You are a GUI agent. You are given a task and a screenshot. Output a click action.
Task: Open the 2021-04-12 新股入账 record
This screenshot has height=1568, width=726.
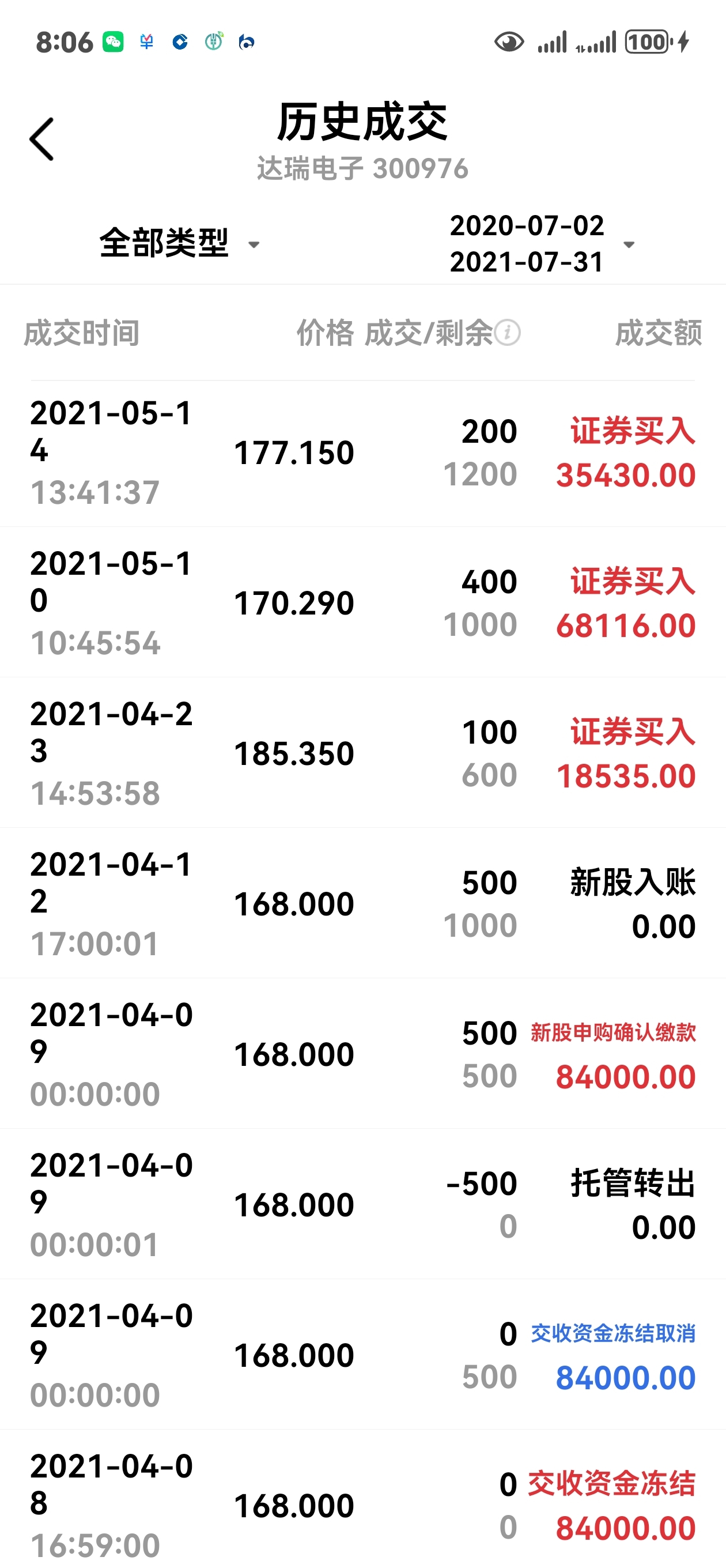(362, 903)
